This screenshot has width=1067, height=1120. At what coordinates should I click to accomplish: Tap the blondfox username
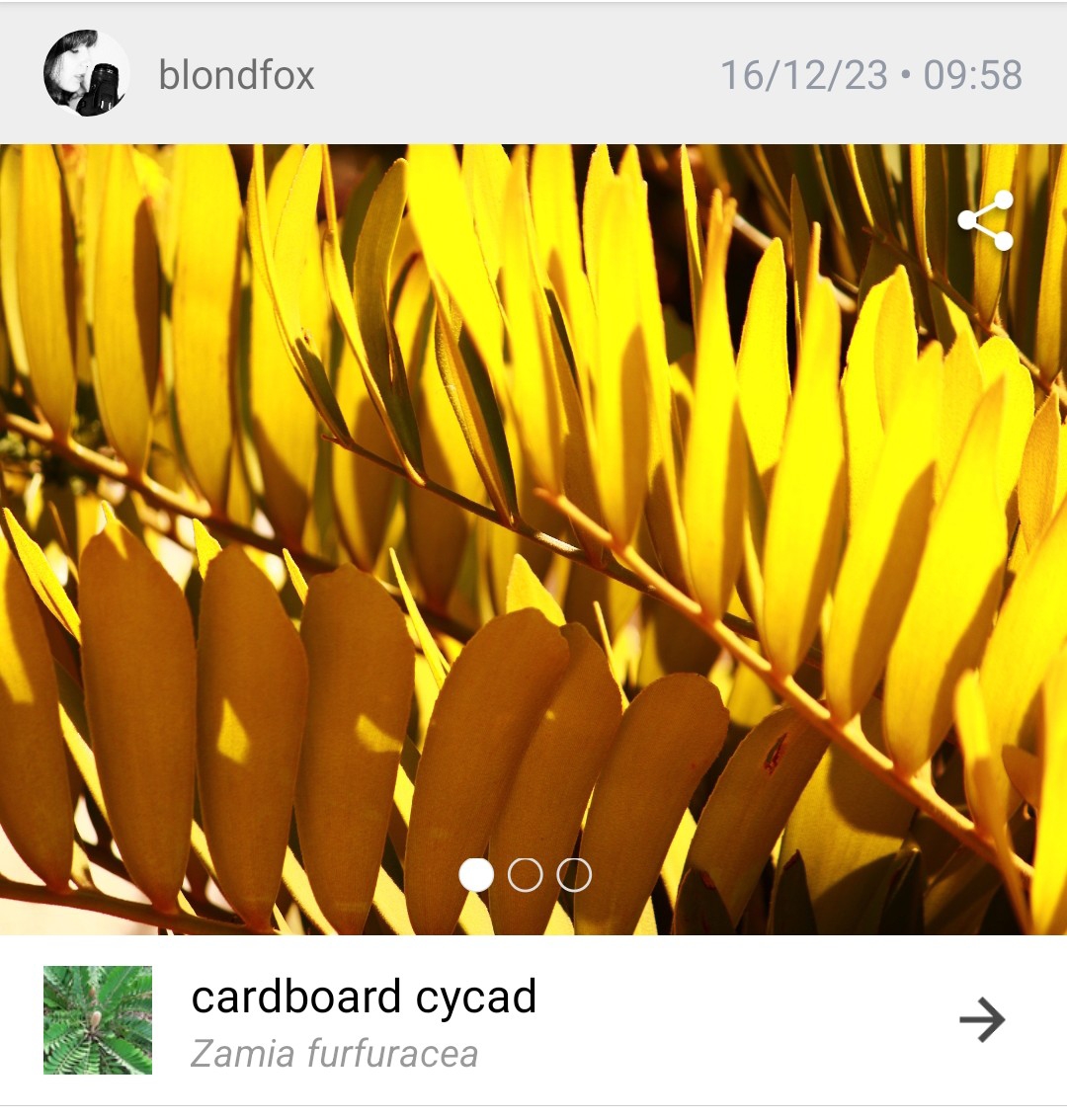point(236,75)
